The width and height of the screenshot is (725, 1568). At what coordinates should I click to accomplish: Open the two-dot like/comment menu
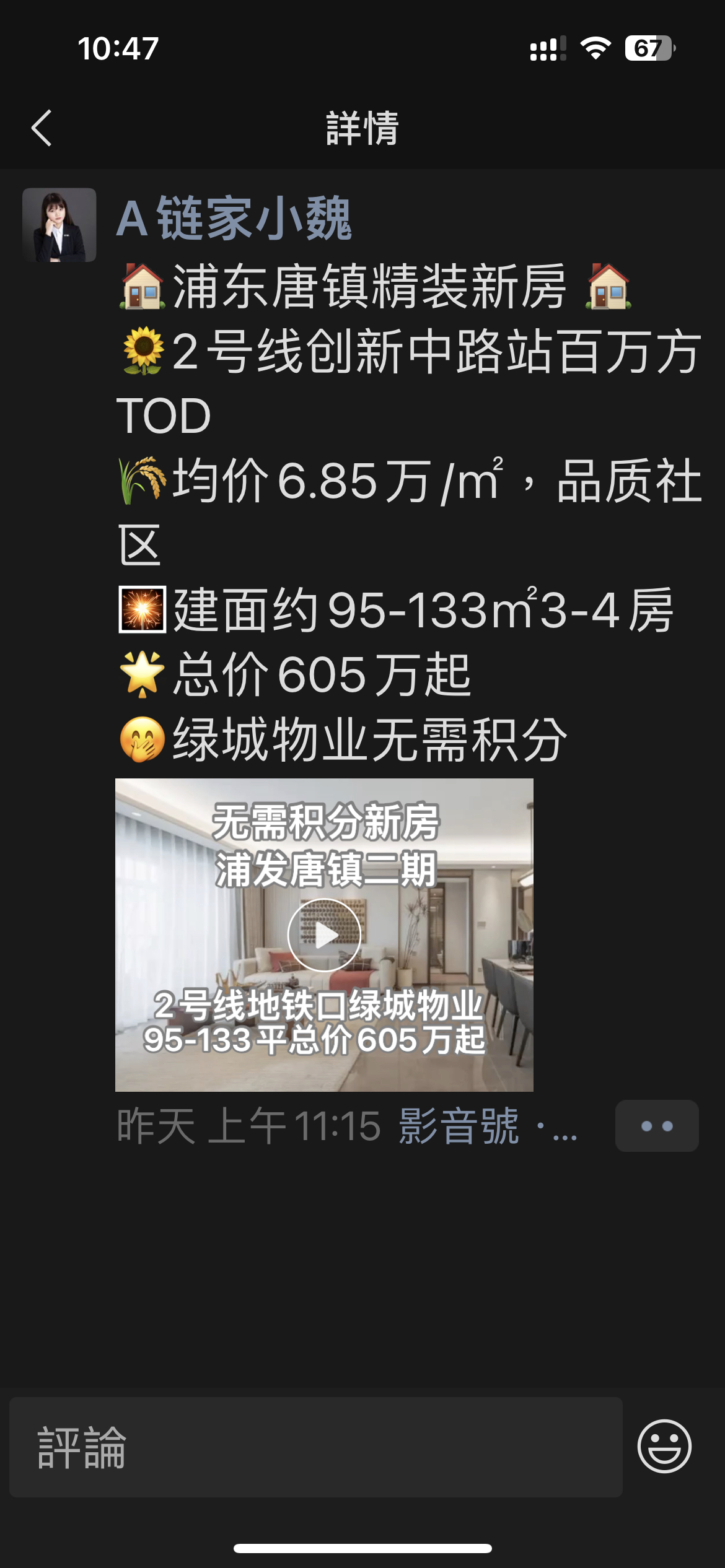click(656, 1126)
